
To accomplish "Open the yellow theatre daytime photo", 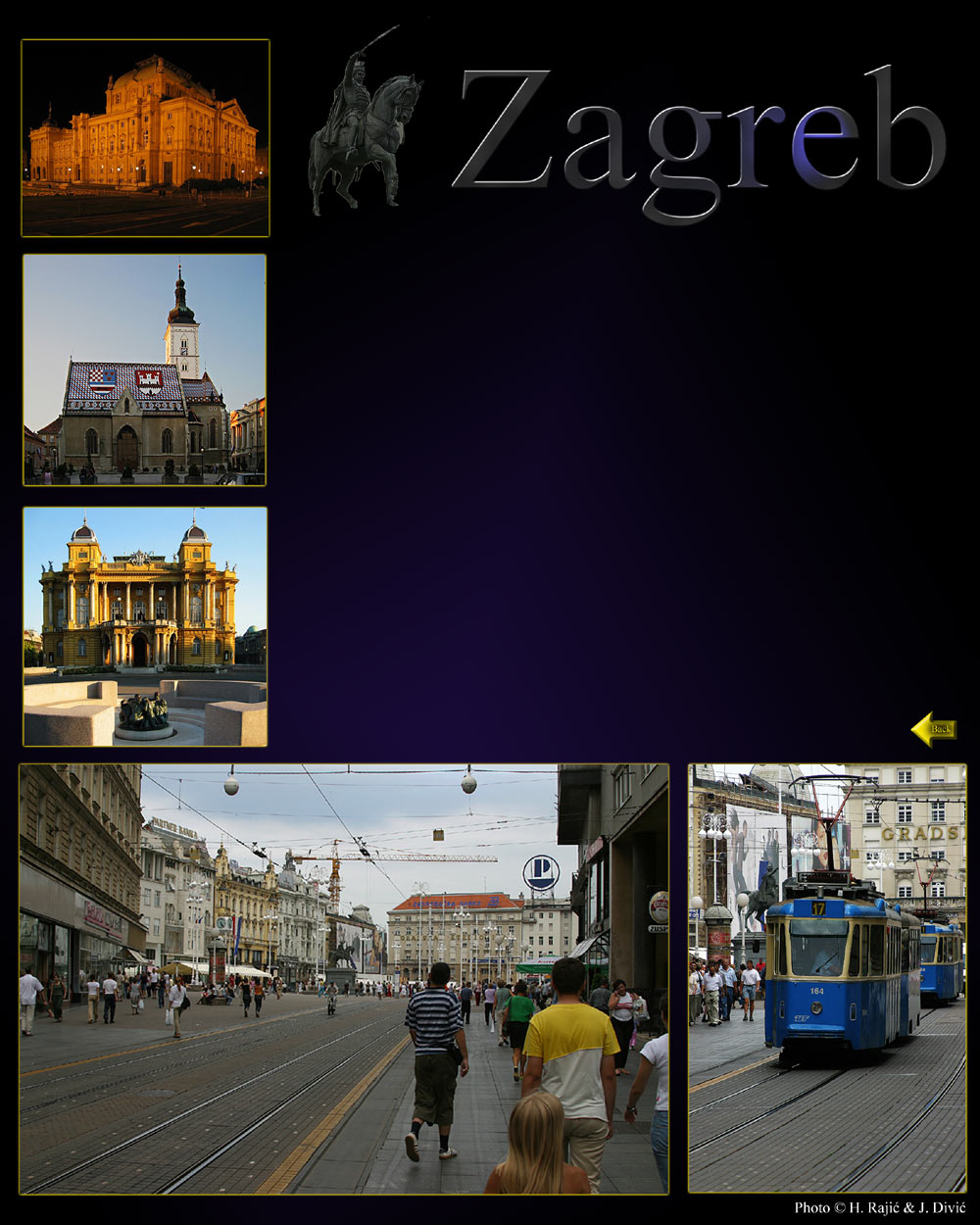I will point(145,626).
